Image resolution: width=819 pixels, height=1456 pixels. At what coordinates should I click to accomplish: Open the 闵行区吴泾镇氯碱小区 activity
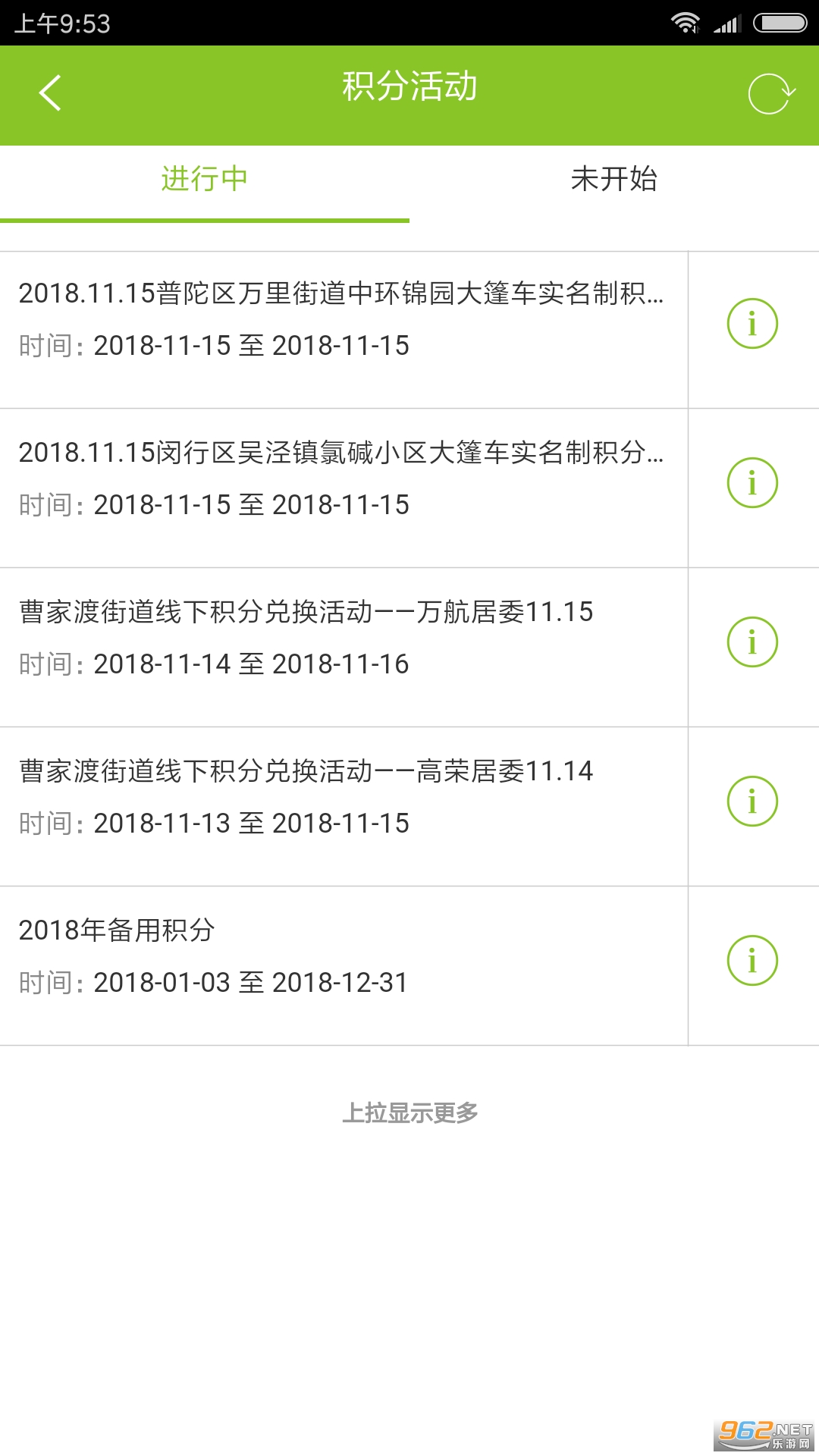[341, 478]
